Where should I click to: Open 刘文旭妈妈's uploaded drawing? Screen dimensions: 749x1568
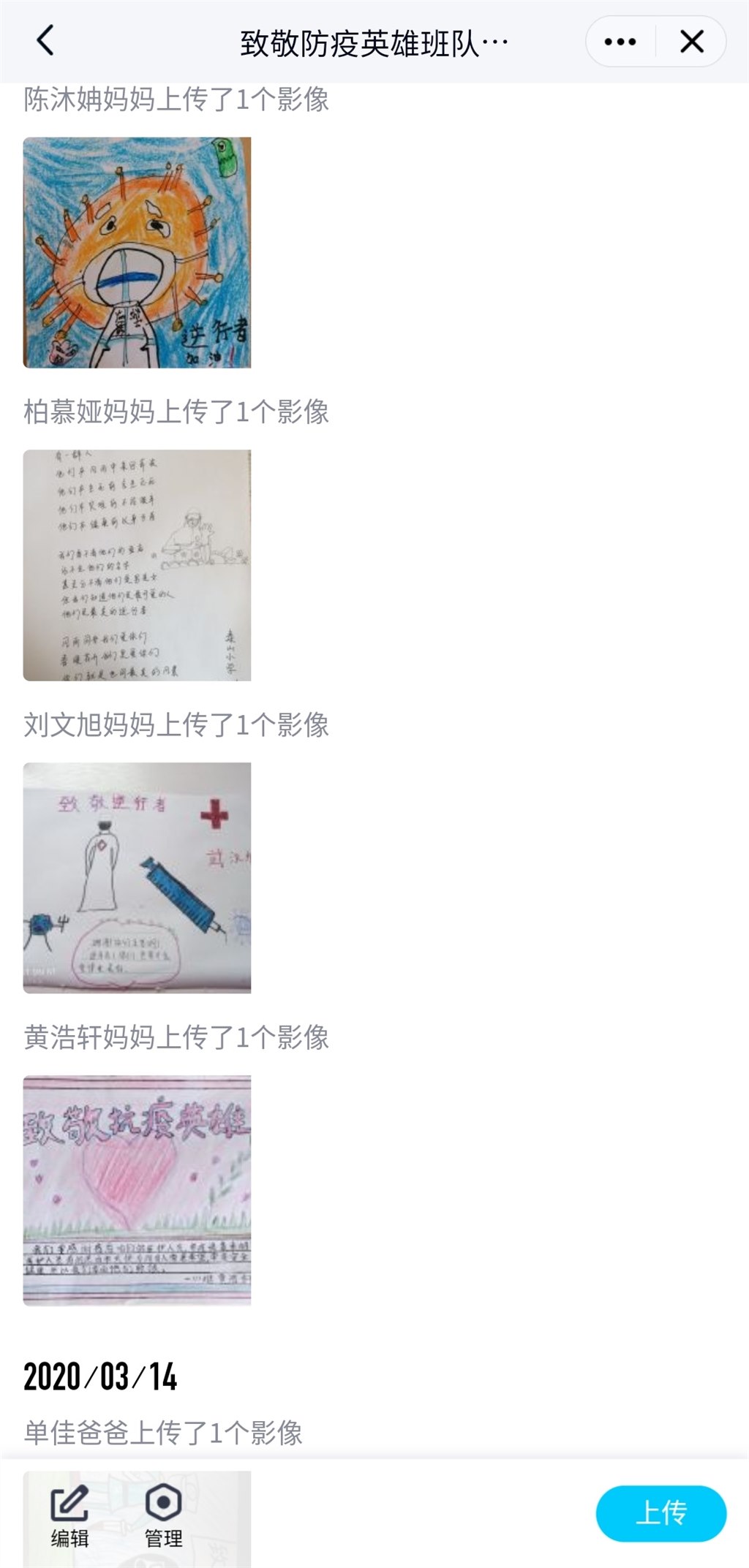click(x=137, y=878)
